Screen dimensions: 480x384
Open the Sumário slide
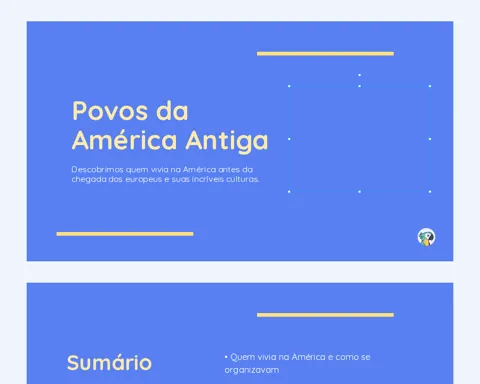click(240, 333)
